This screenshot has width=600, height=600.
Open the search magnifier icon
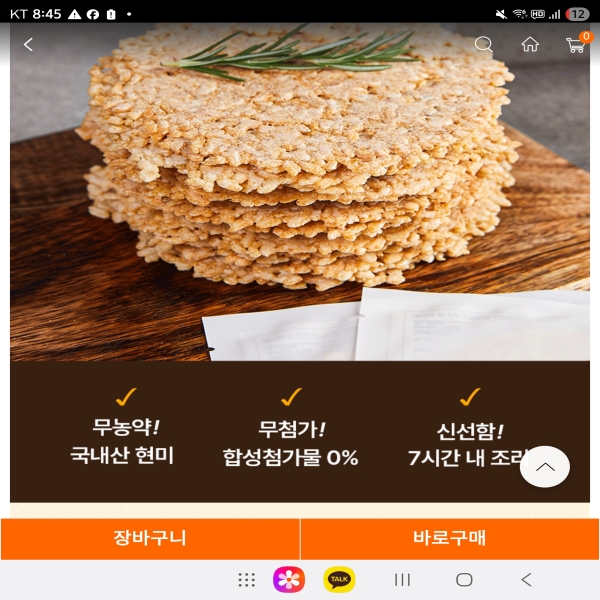(484, 44)
